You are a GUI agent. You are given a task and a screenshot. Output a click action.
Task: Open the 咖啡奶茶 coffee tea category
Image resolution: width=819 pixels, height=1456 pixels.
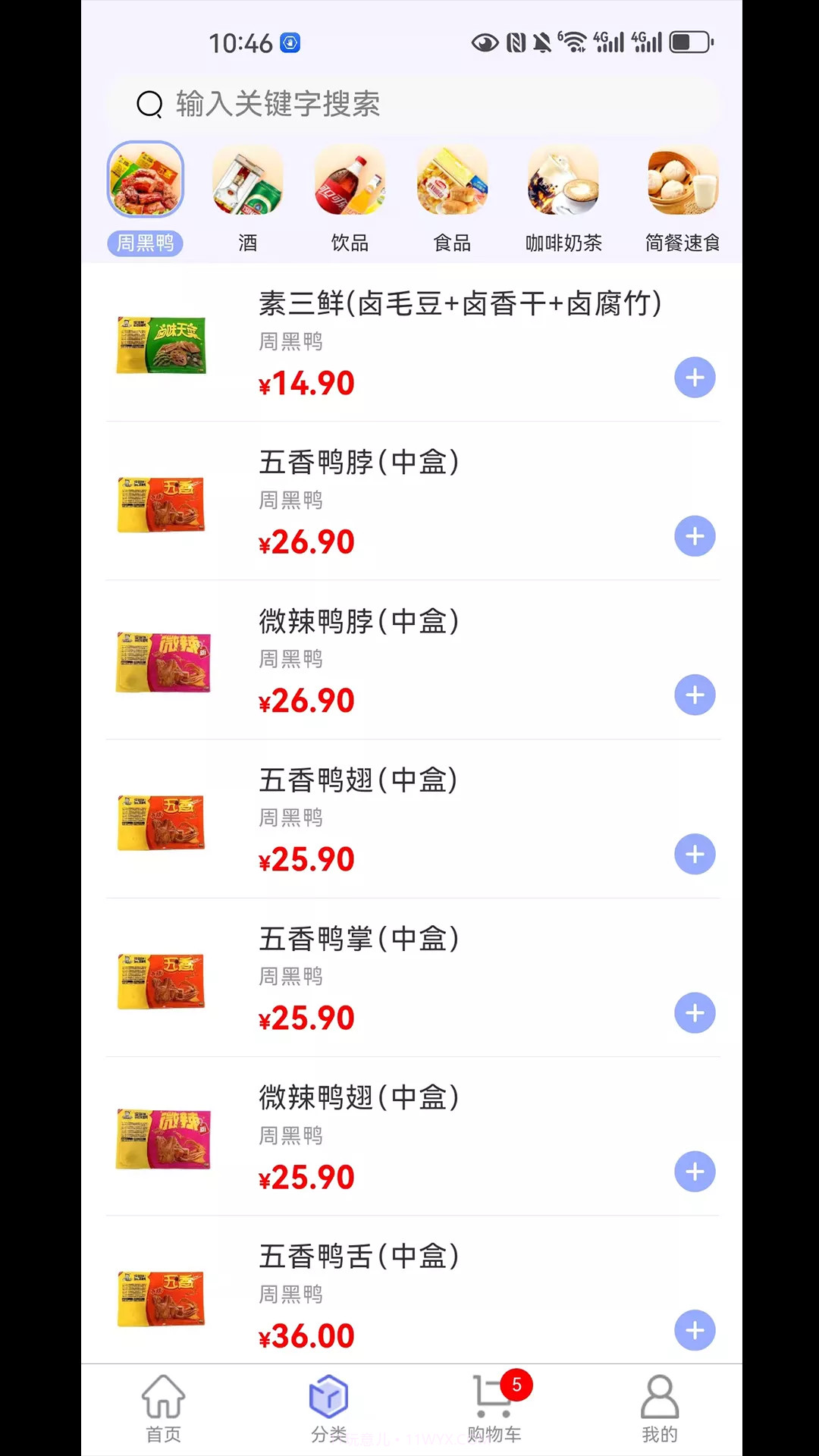(x=563, y=180)
